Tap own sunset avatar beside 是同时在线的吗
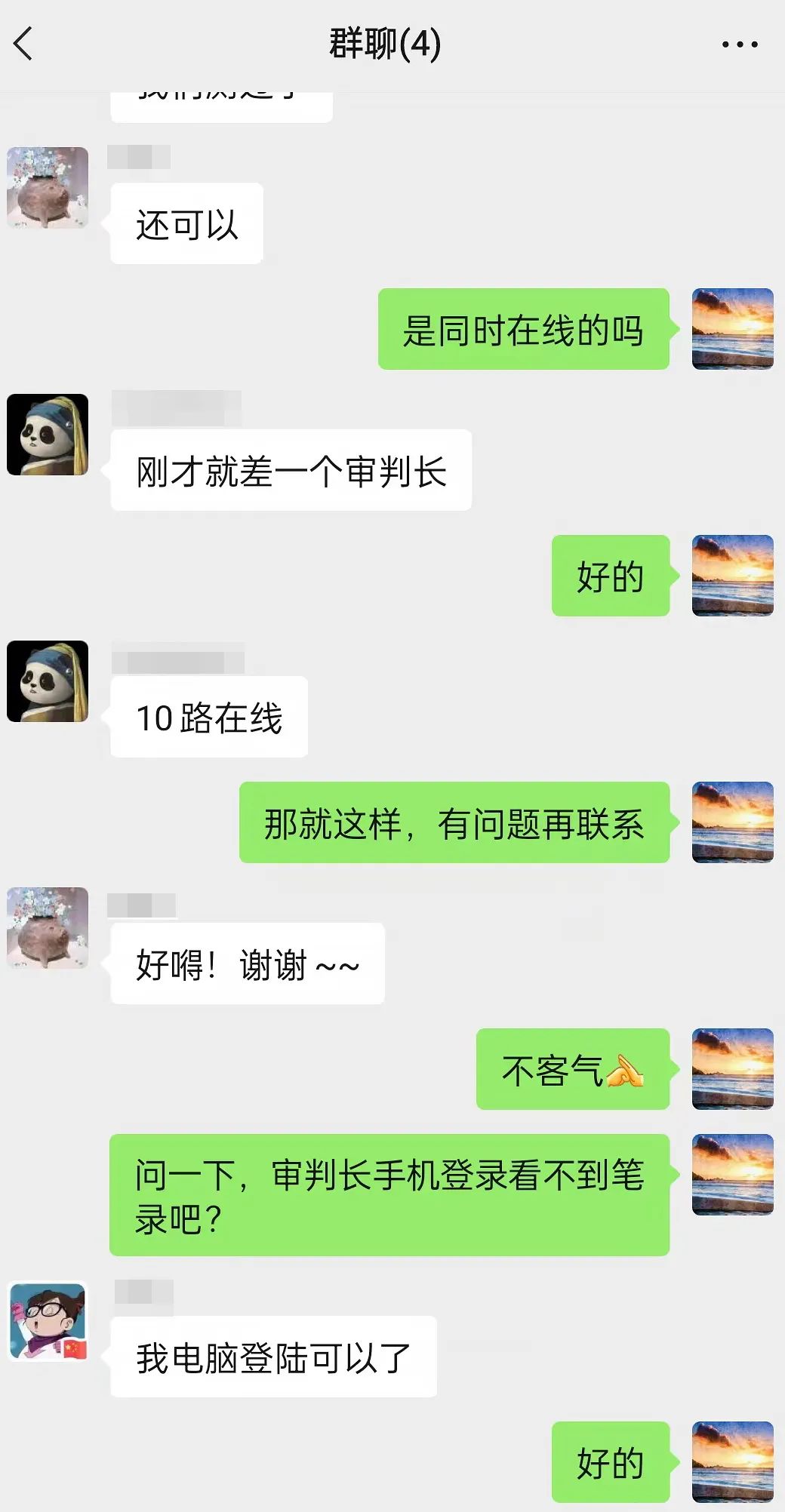Viewport: 785px width, 1512px height. point(732,329)
